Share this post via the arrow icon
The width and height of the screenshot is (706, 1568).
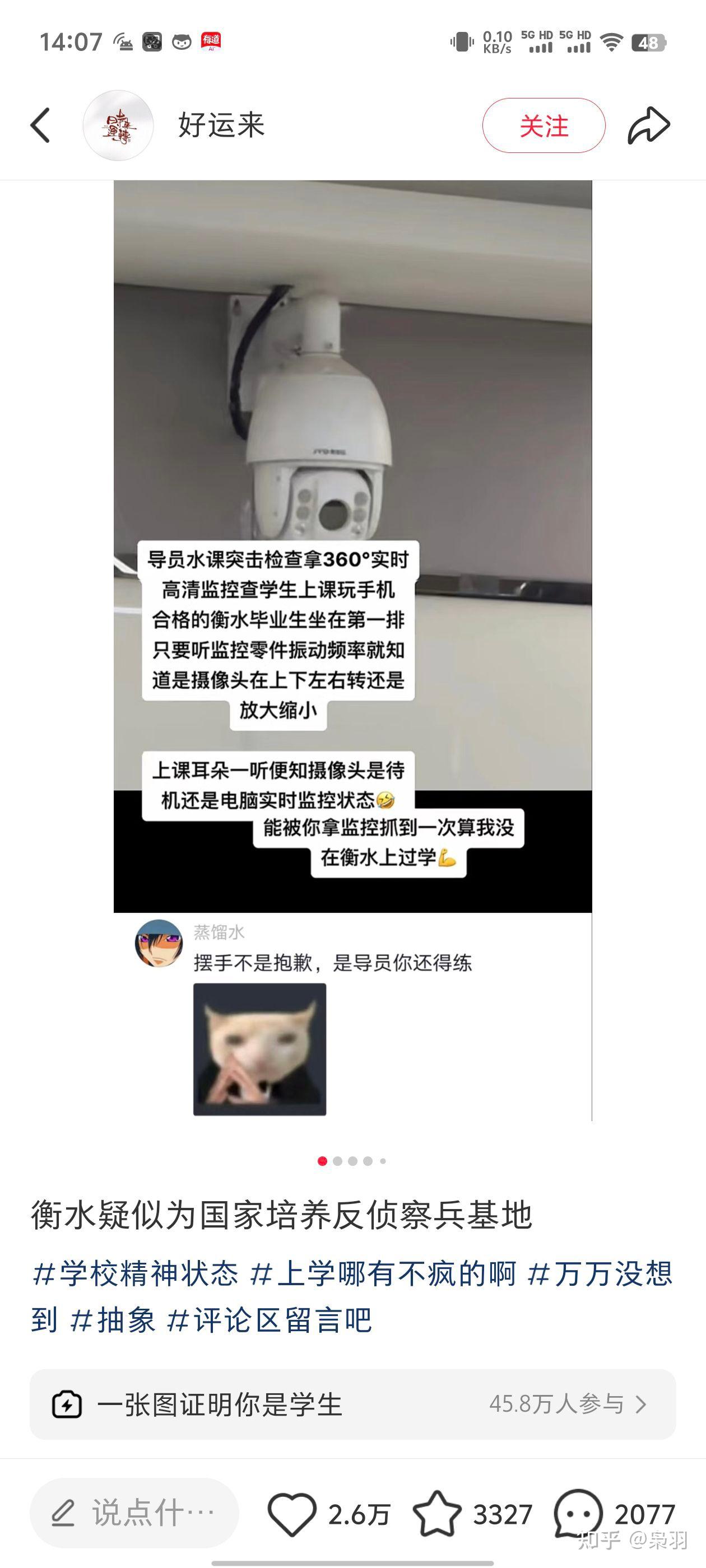[x=649, y=125]
